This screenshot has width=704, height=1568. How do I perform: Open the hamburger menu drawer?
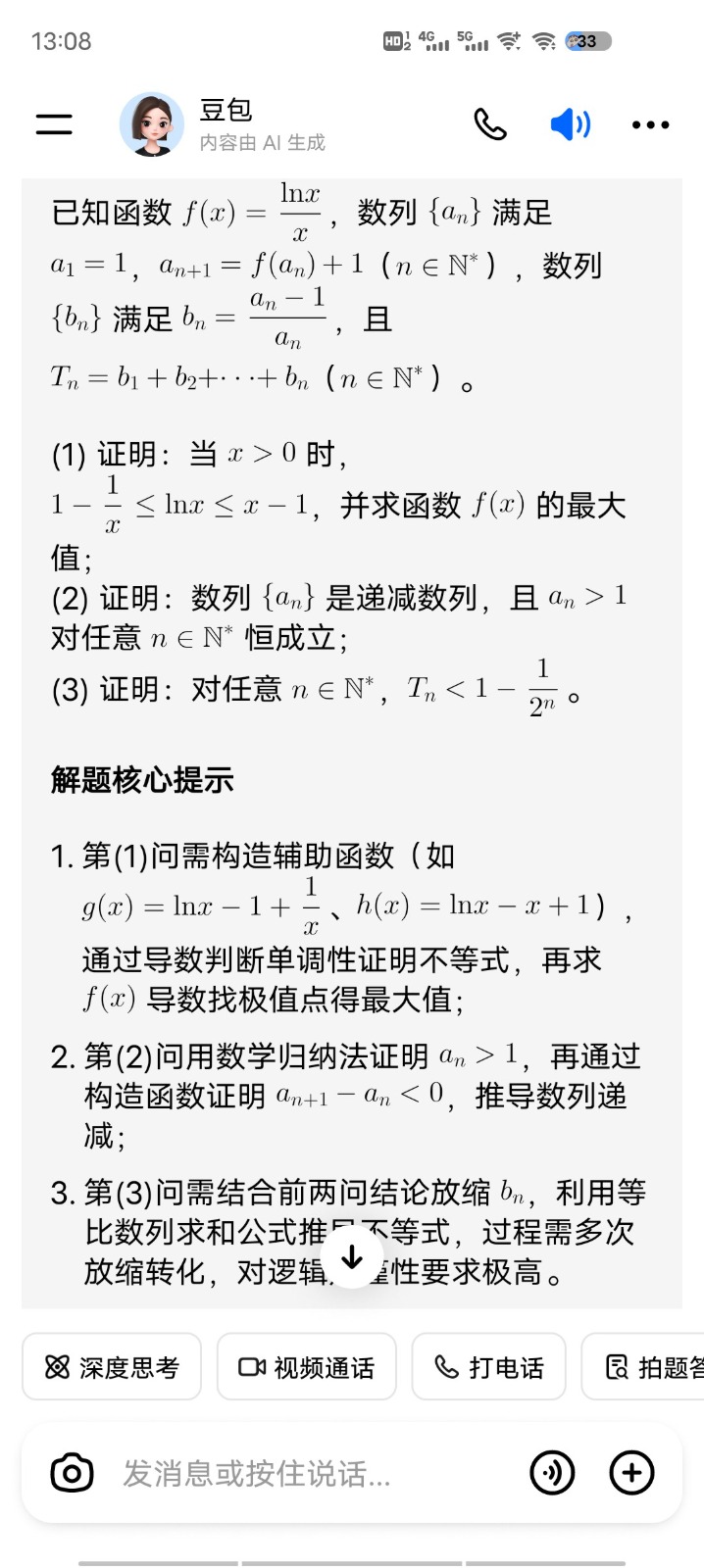tap(54, 124)
